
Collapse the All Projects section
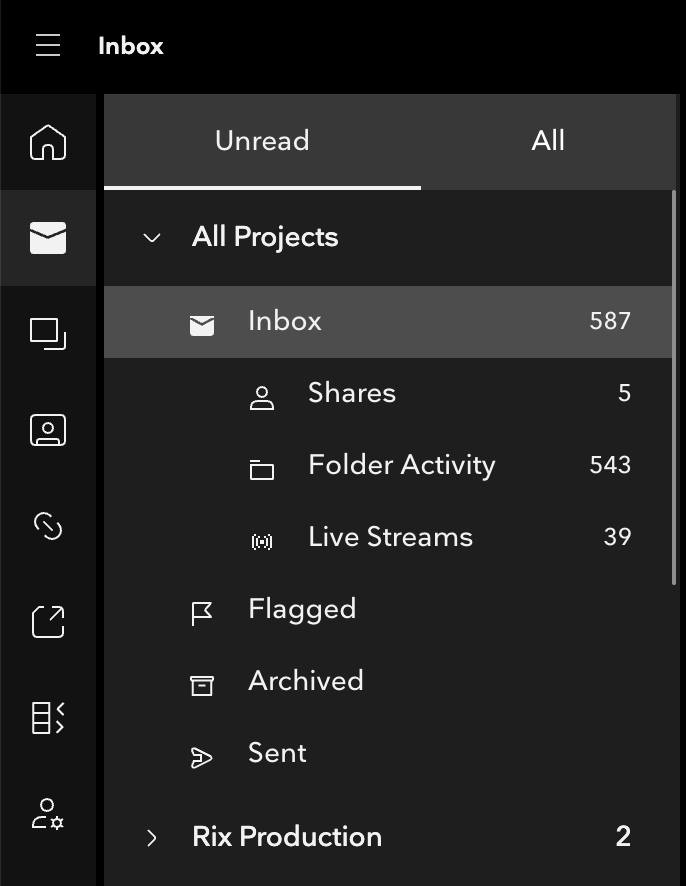(152, 238)
